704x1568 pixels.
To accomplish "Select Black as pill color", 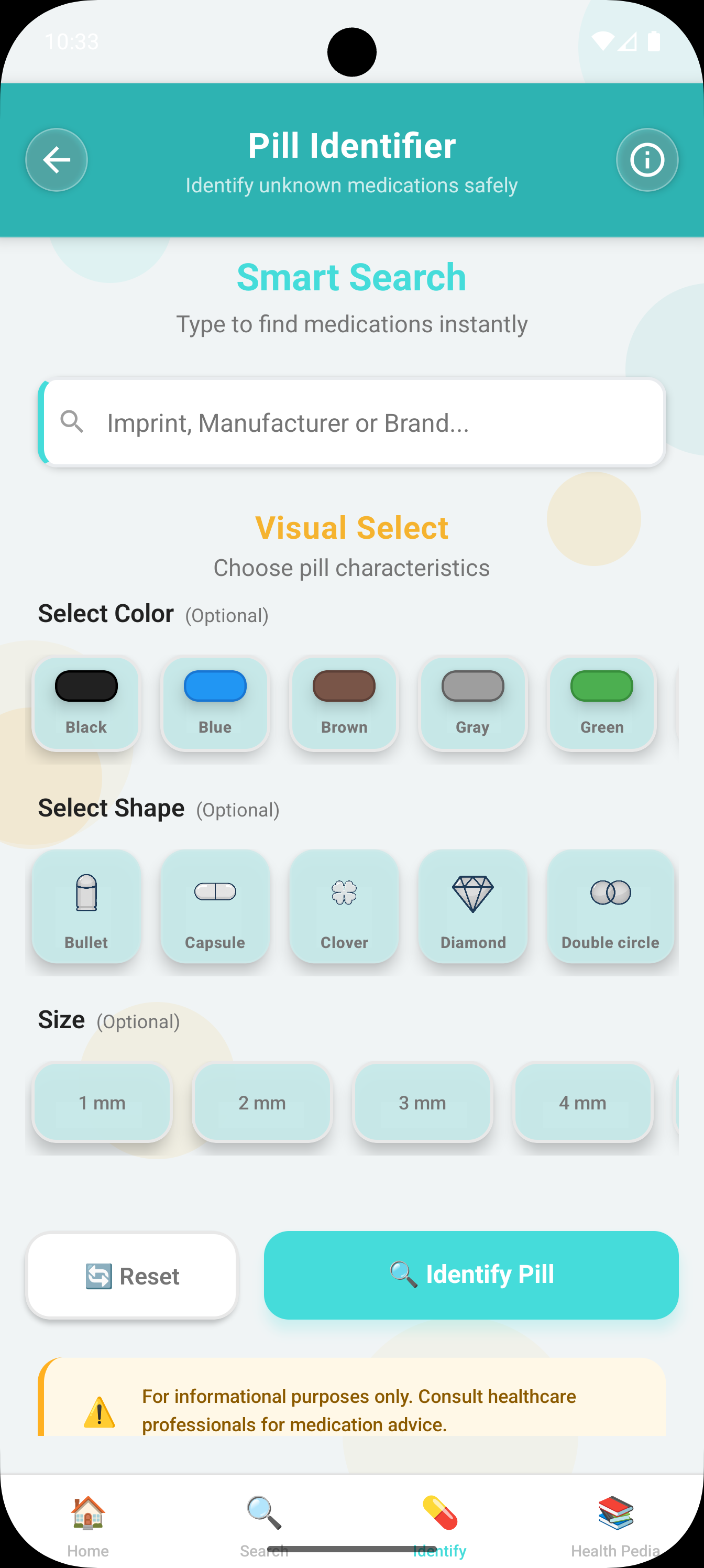I will tap(86, 703).
